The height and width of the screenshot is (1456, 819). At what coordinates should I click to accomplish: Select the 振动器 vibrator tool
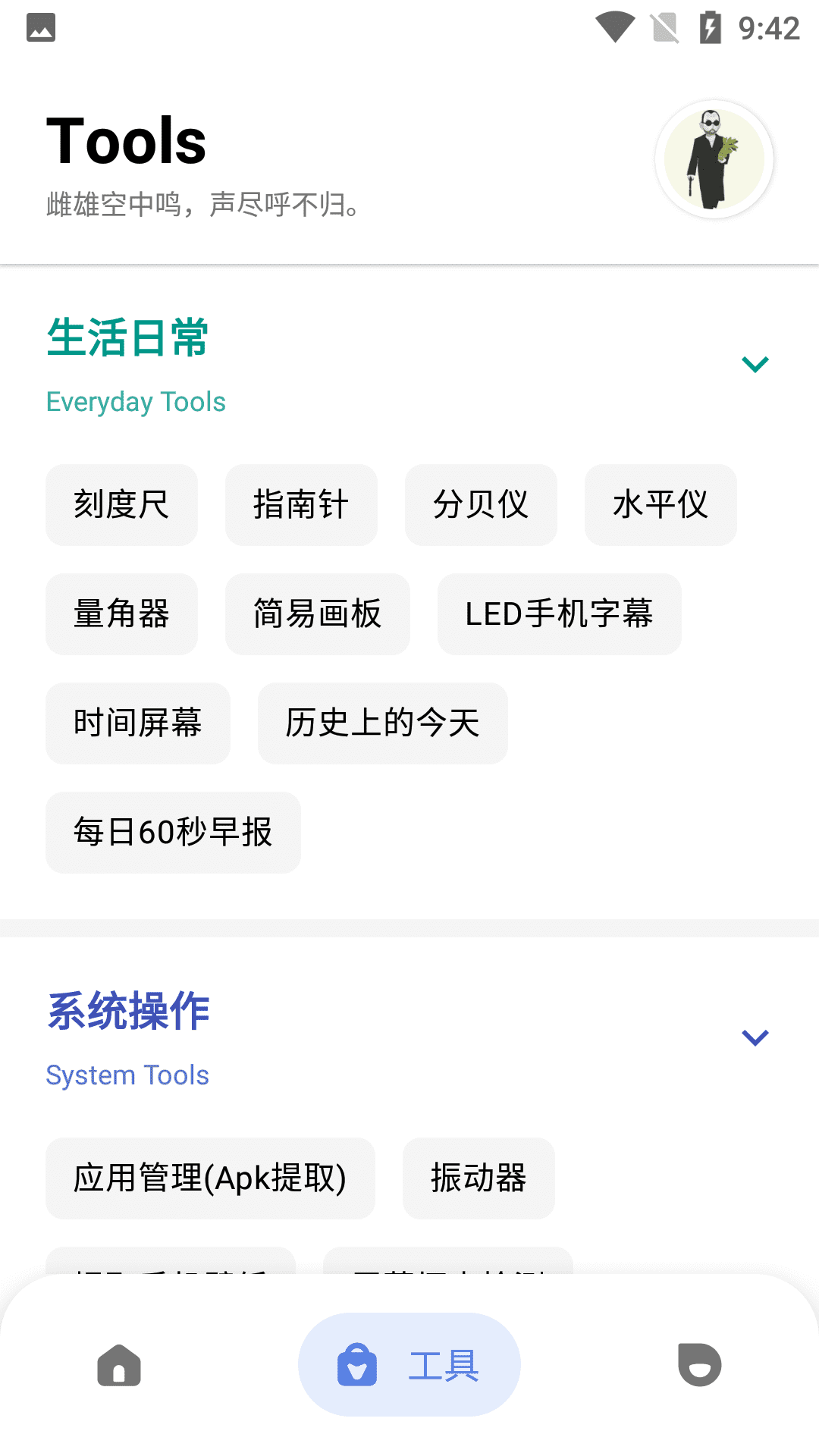click(479, 1178)
